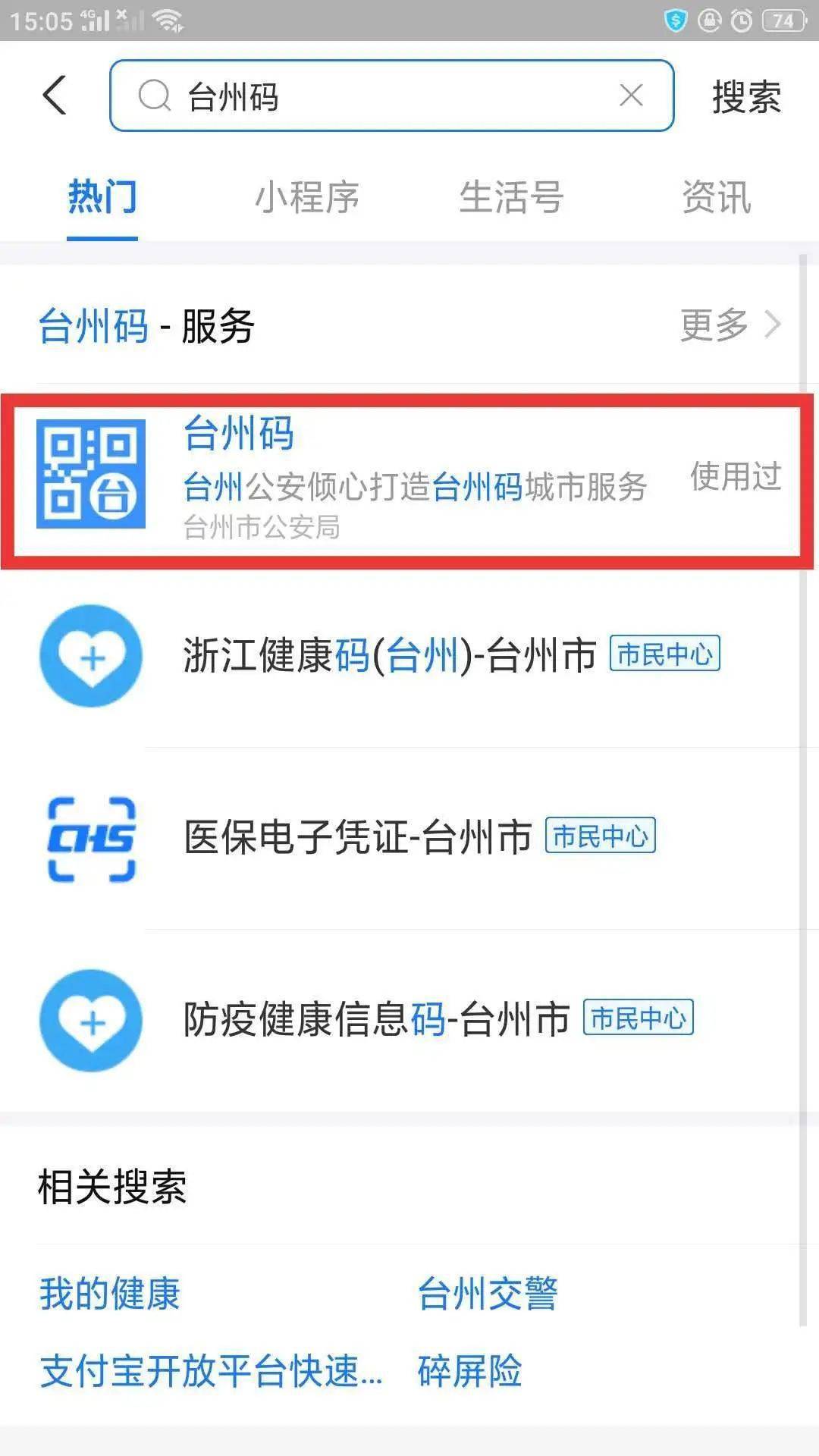The width and height of the screenshot is (819, 1456).
Task: Tap the 市民中心 tag beside 医保电子凭证
Action: 601,837
